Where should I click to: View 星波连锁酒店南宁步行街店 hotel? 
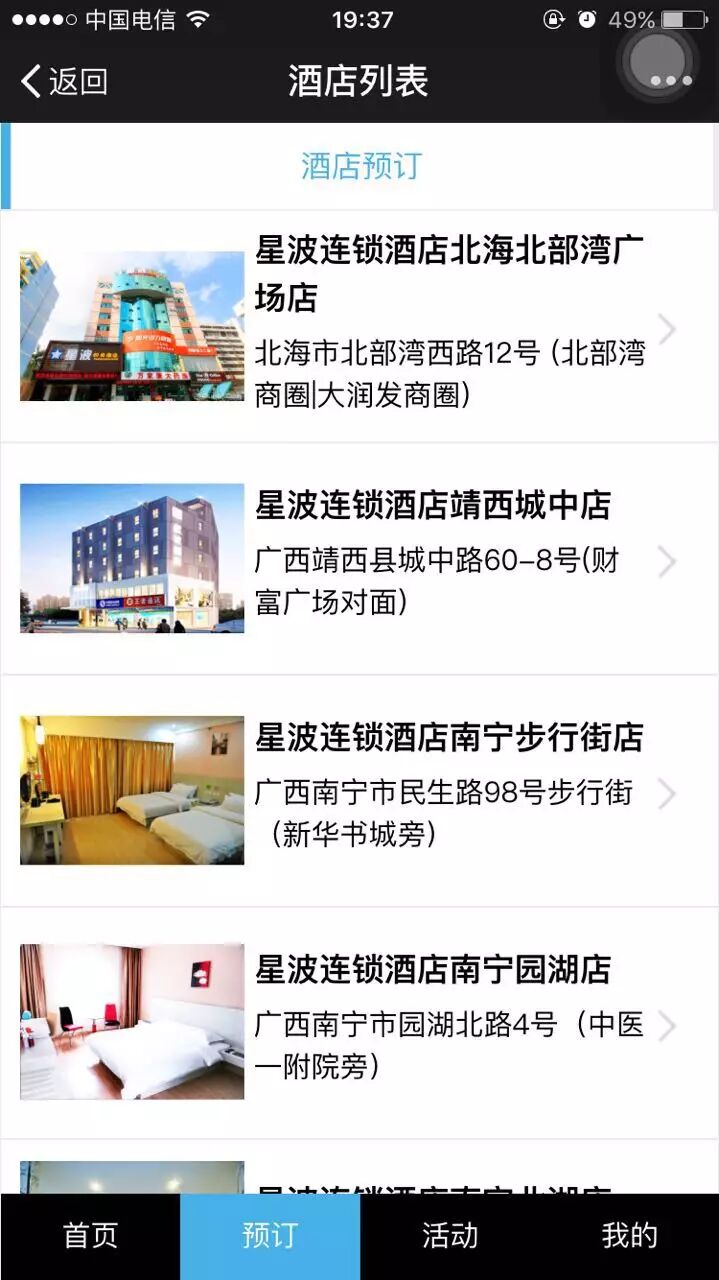pos(360,790)
